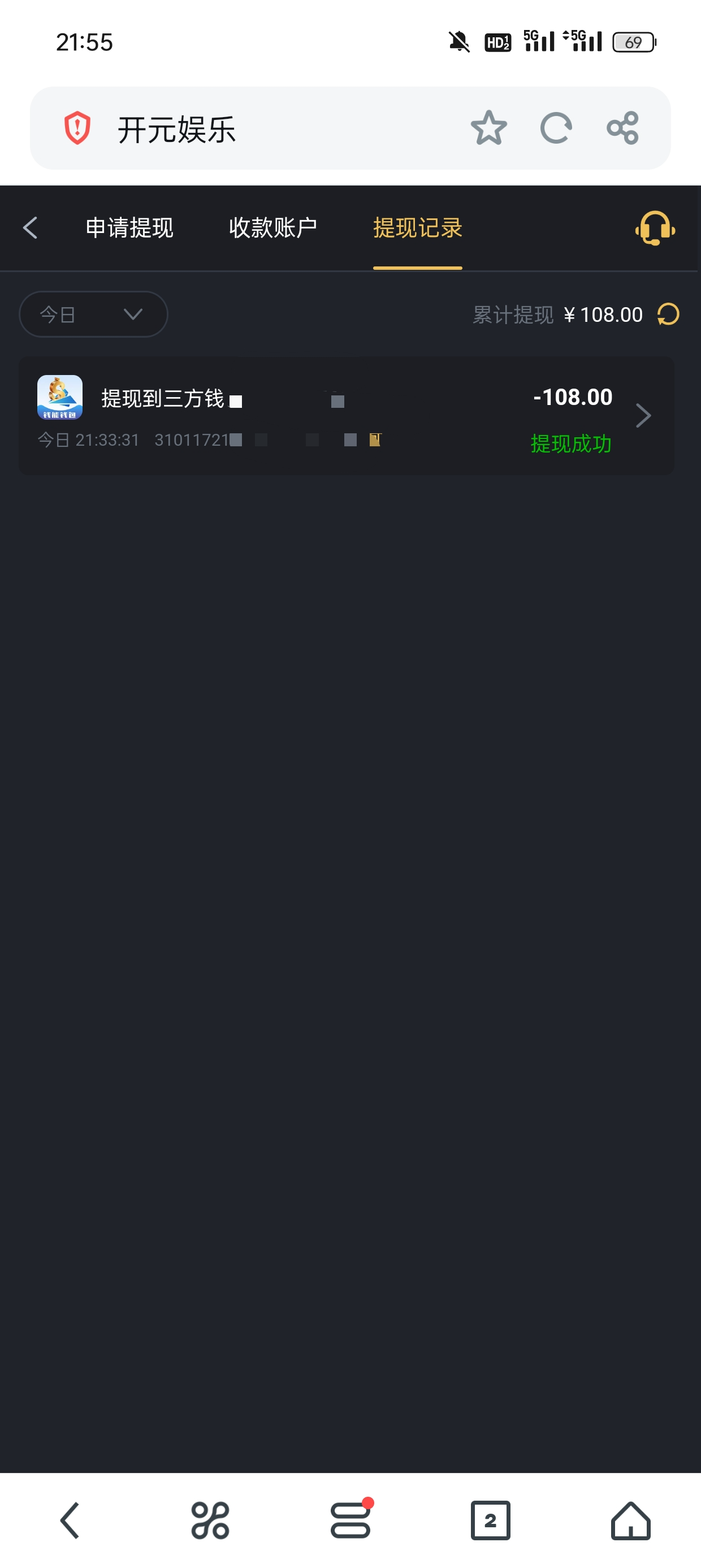Open the four-circle tools icon in bottom bar

[210, 1520]
